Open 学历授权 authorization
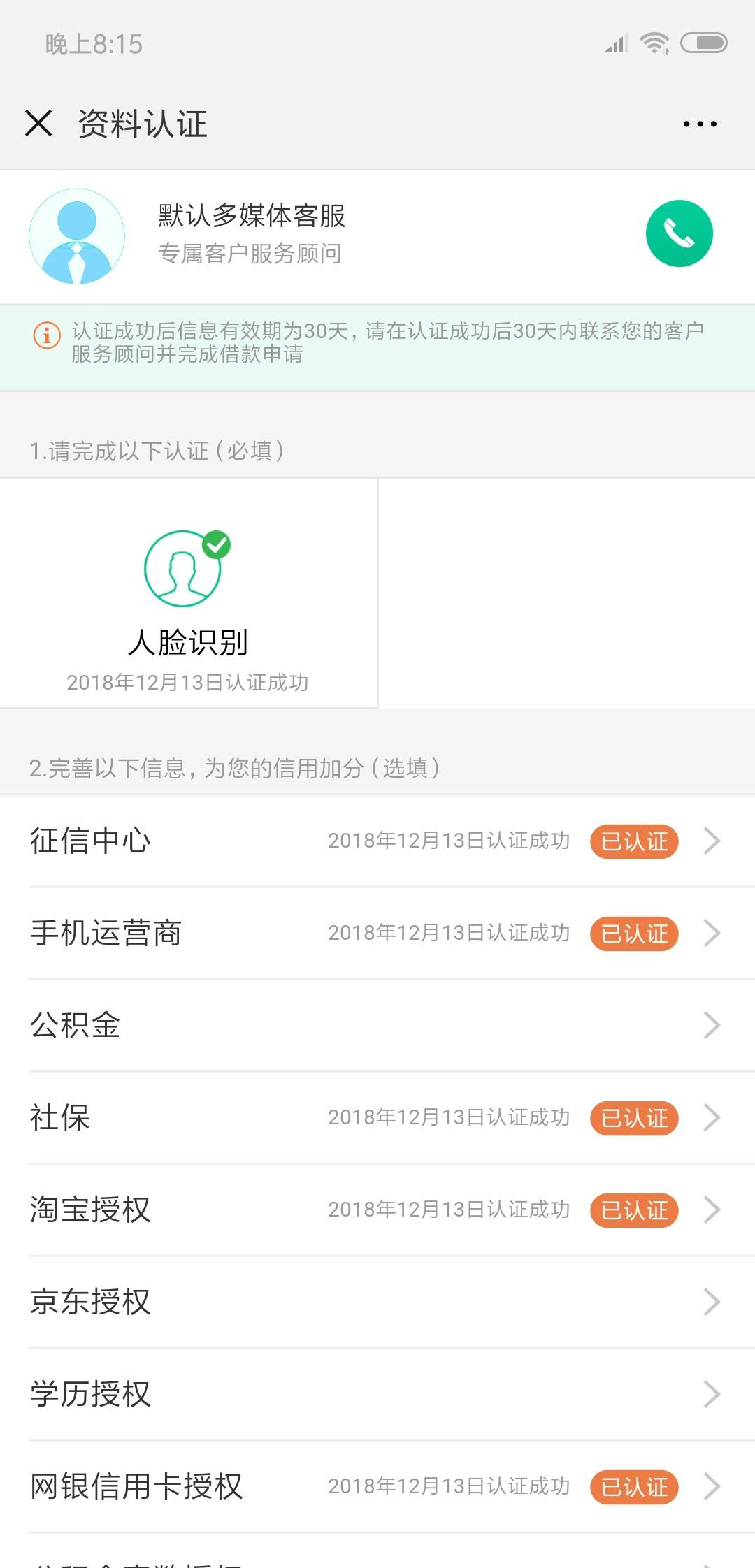 [377, 1395]
